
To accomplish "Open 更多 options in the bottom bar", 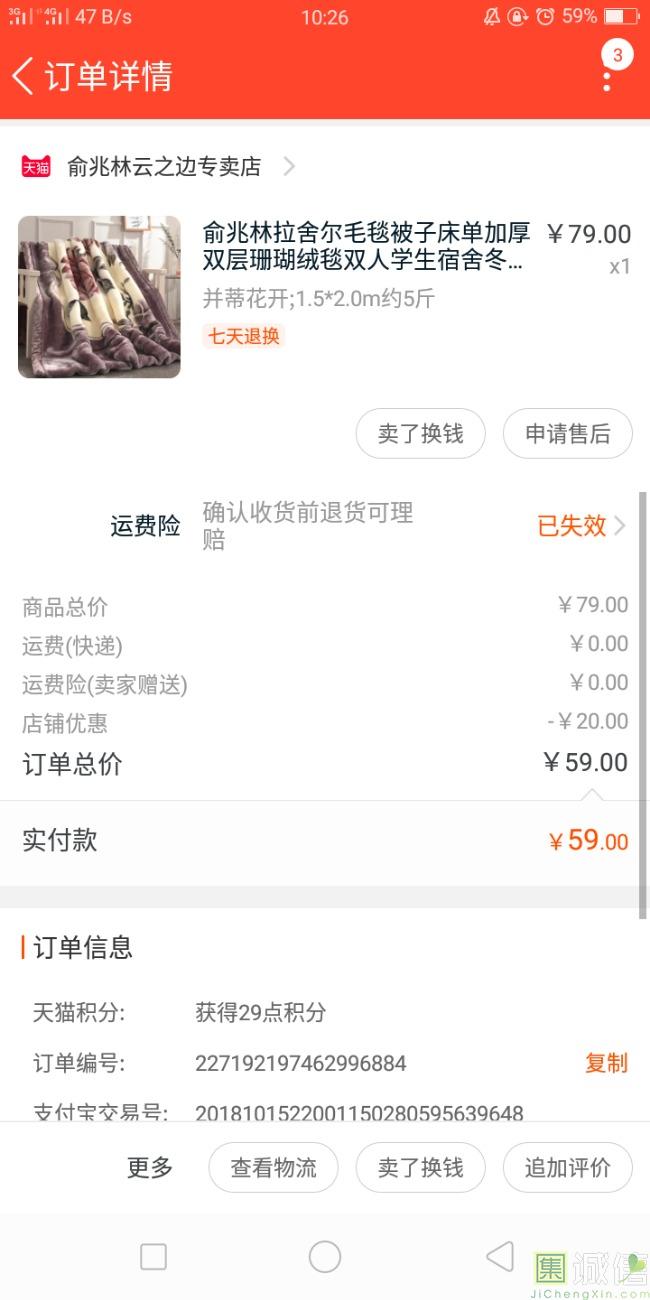I will 150,1167.
